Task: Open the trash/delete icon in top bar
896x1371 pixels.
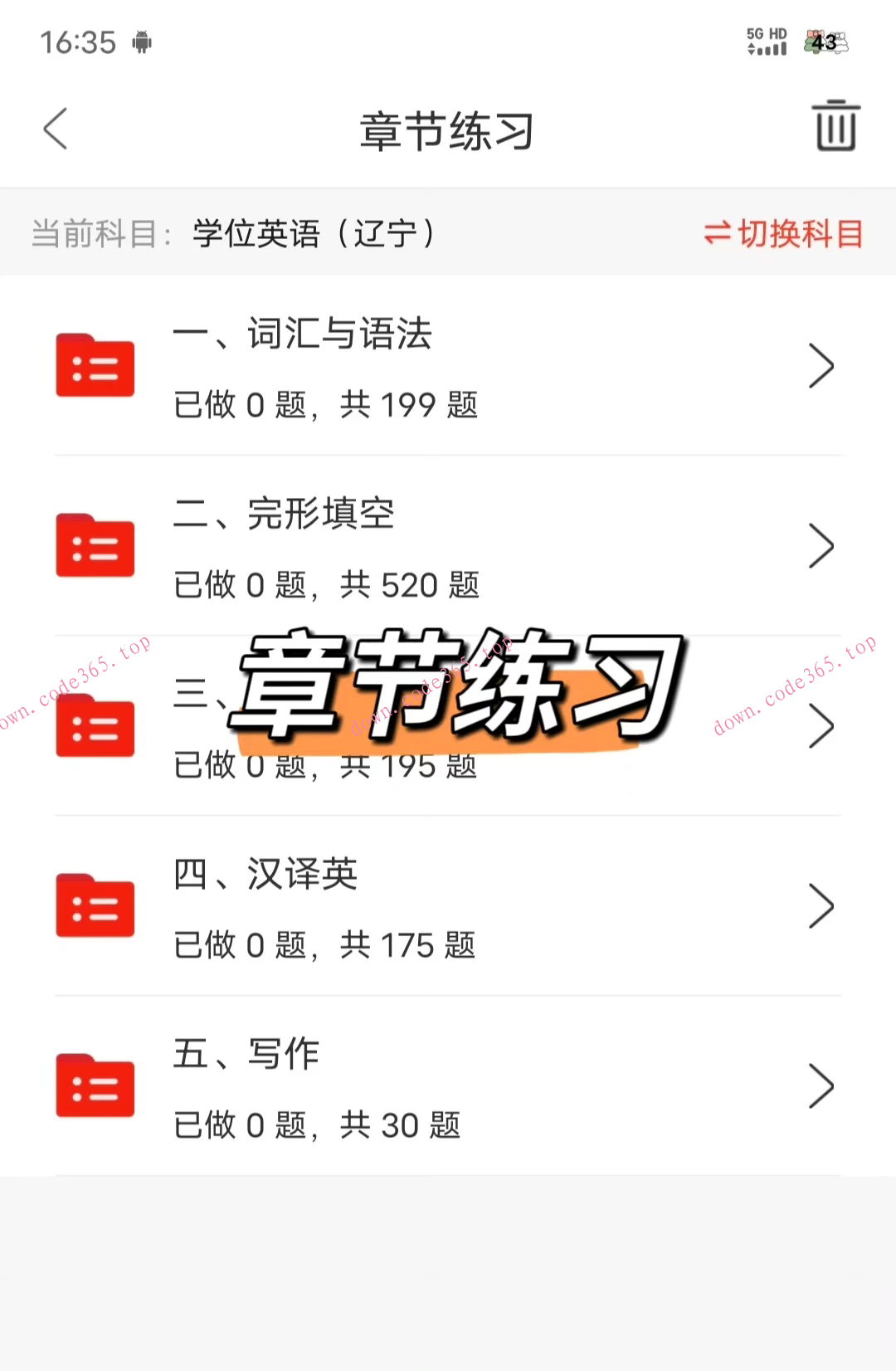Action: tap(835, 127)
